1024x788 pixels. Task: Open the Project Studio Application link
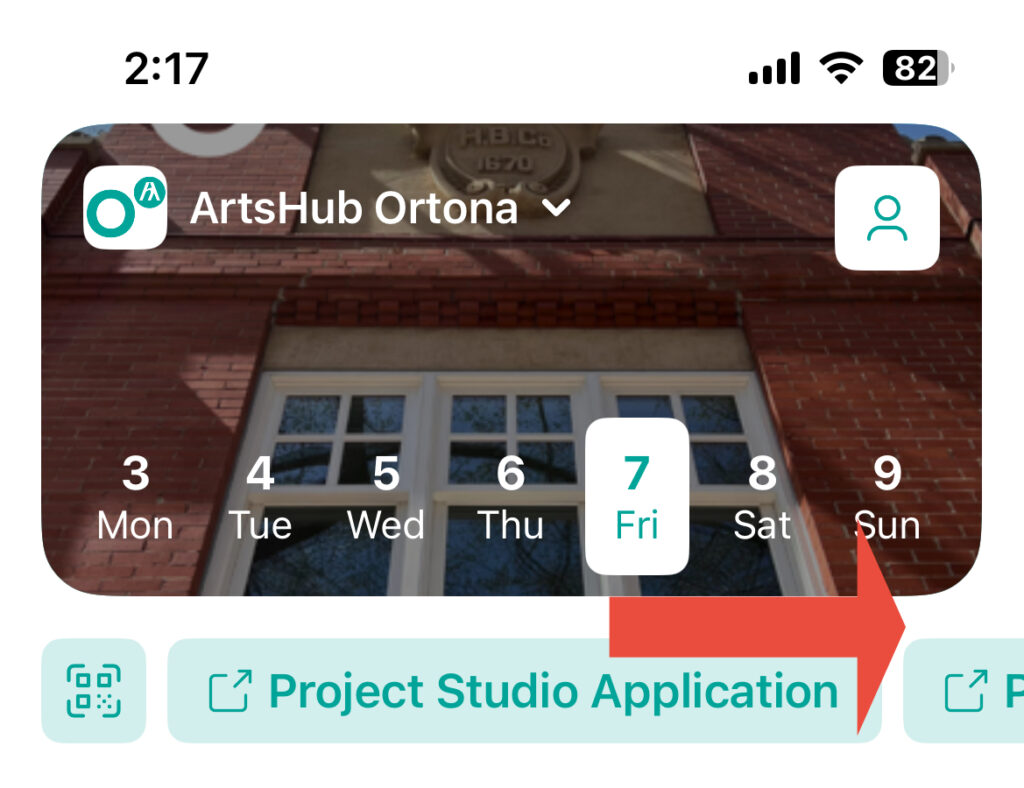523,692
